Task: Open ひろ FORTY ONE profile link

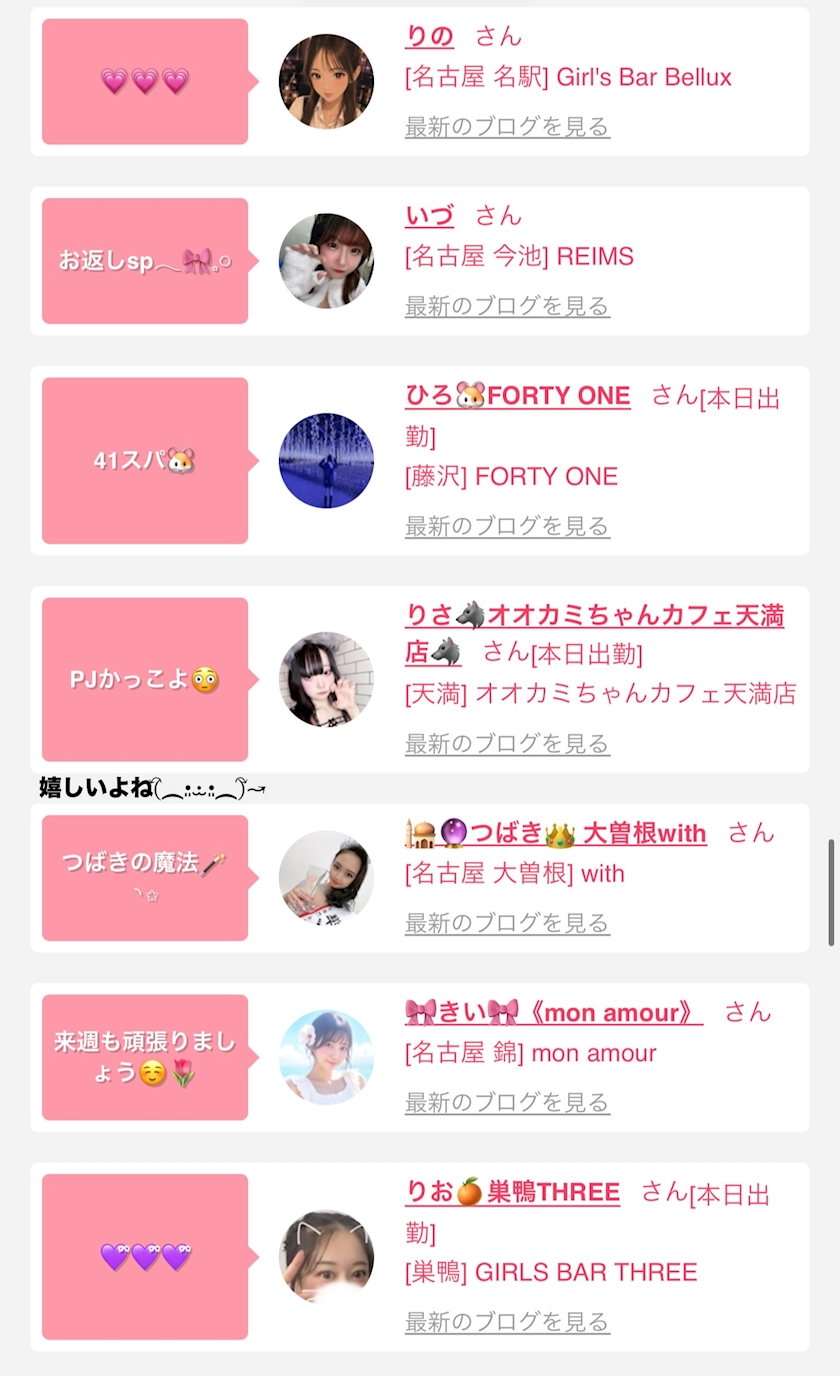Action: click(517, 396)
